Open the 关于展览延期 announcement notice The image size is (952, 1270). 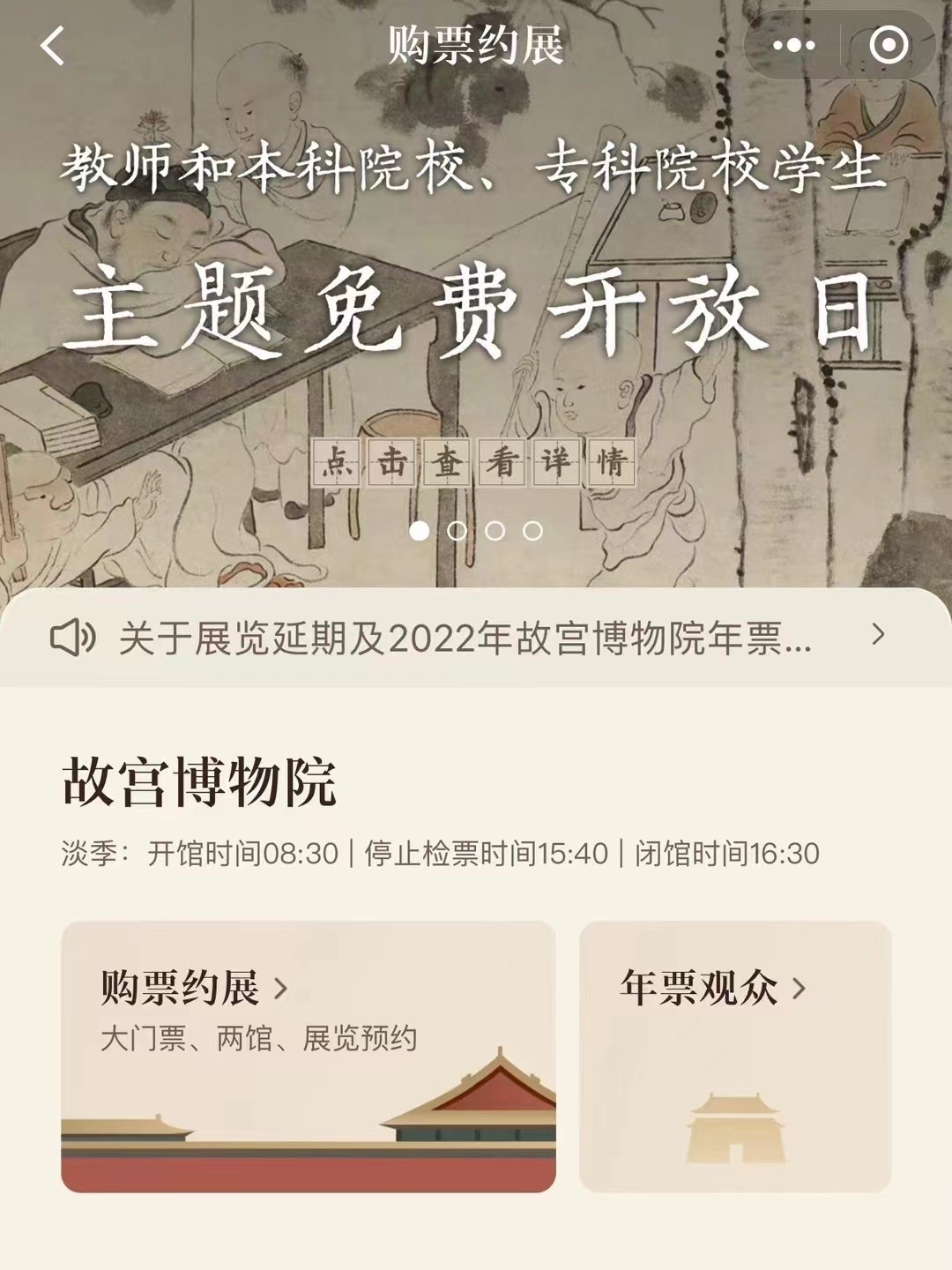coord(467,638)
